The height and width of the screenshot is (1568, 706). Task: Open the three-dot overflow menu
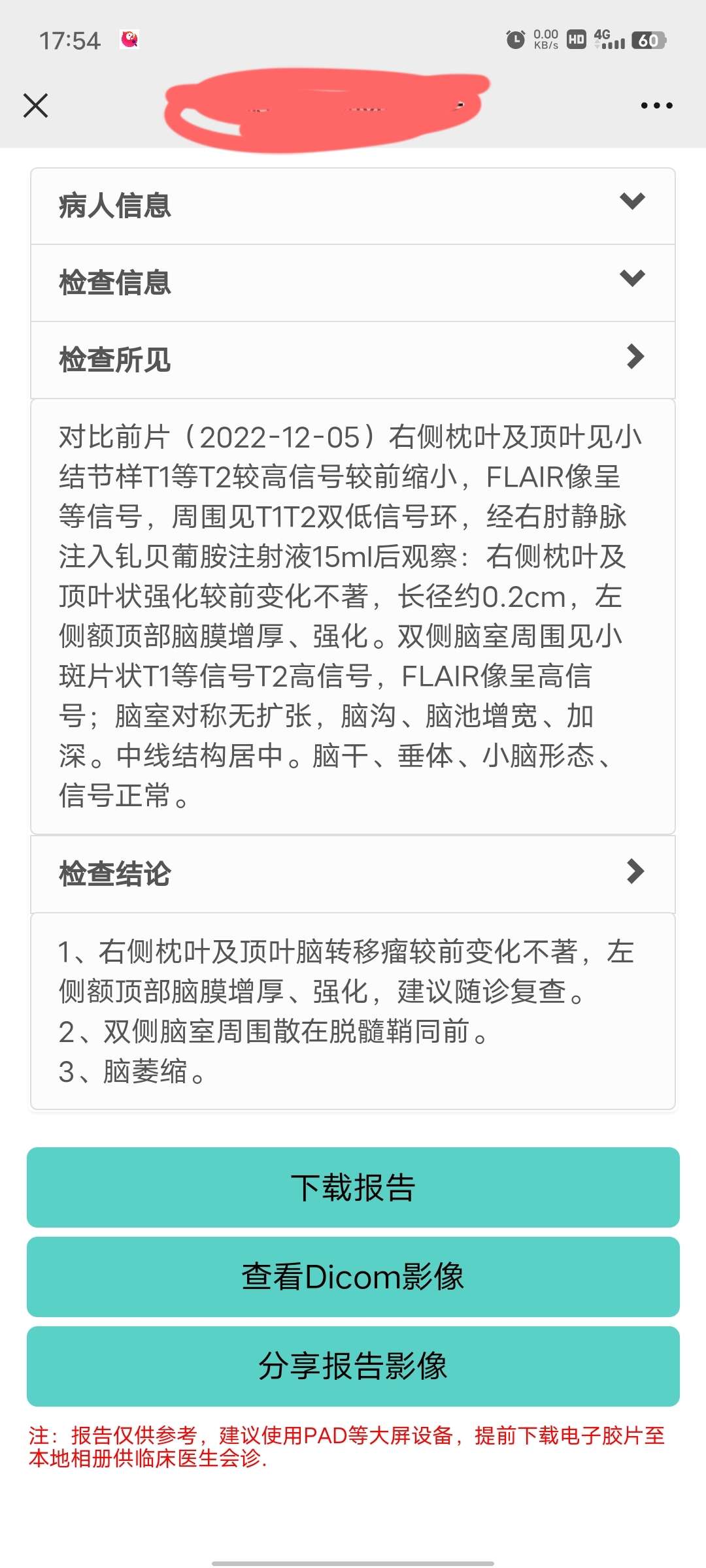click(656, 105)
